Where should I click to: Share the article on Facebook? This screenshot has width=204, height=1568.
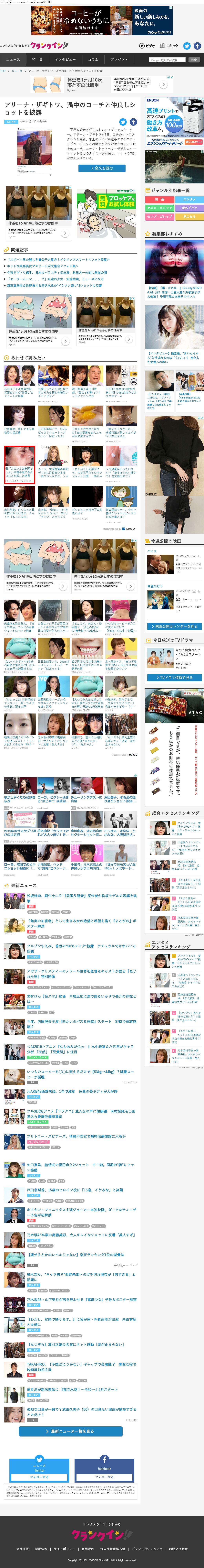pyautogui.click(x=133, y=122)
